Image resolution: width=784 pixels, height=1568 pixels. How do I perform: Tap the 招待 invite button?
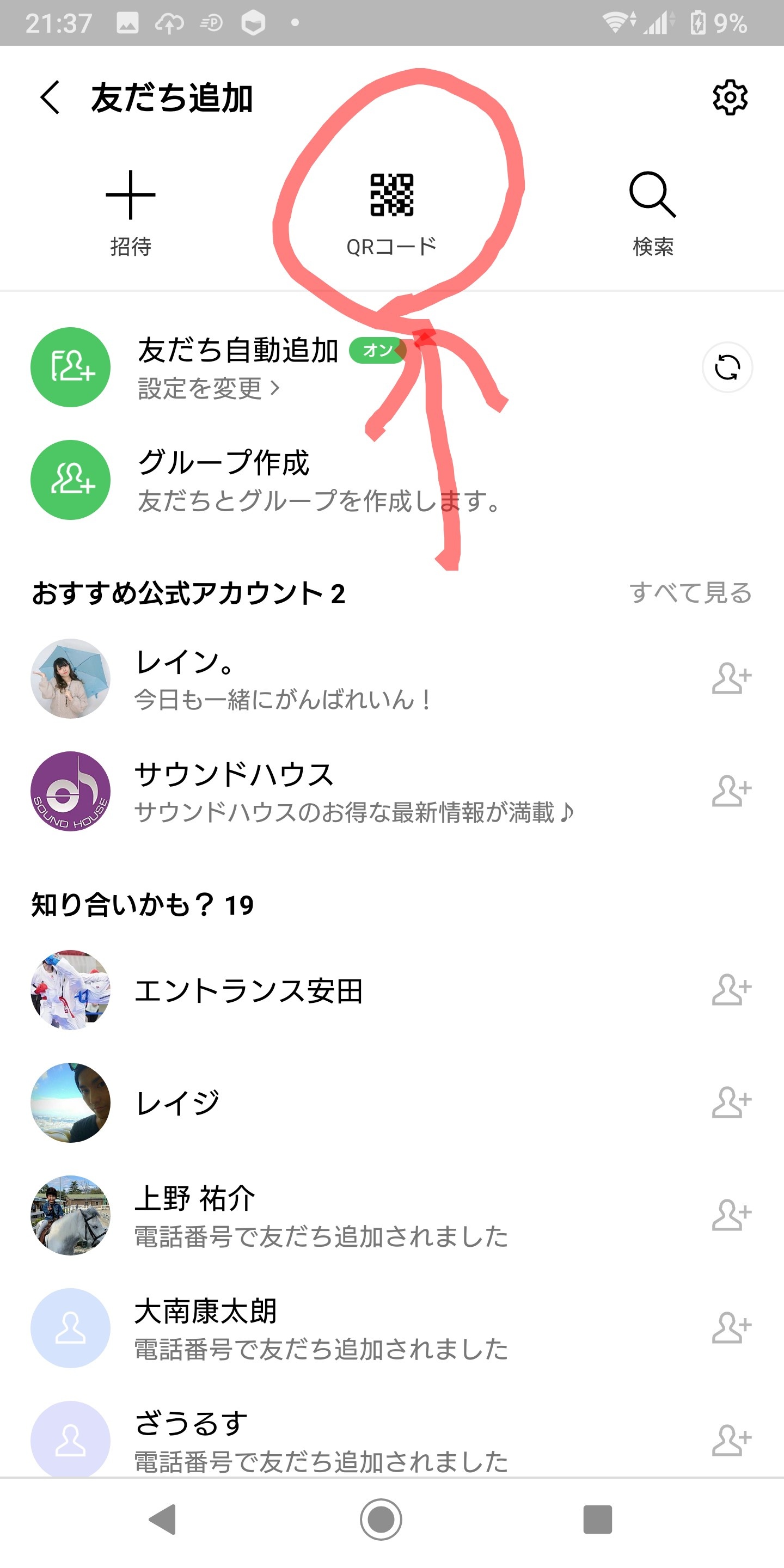[130, 212]
